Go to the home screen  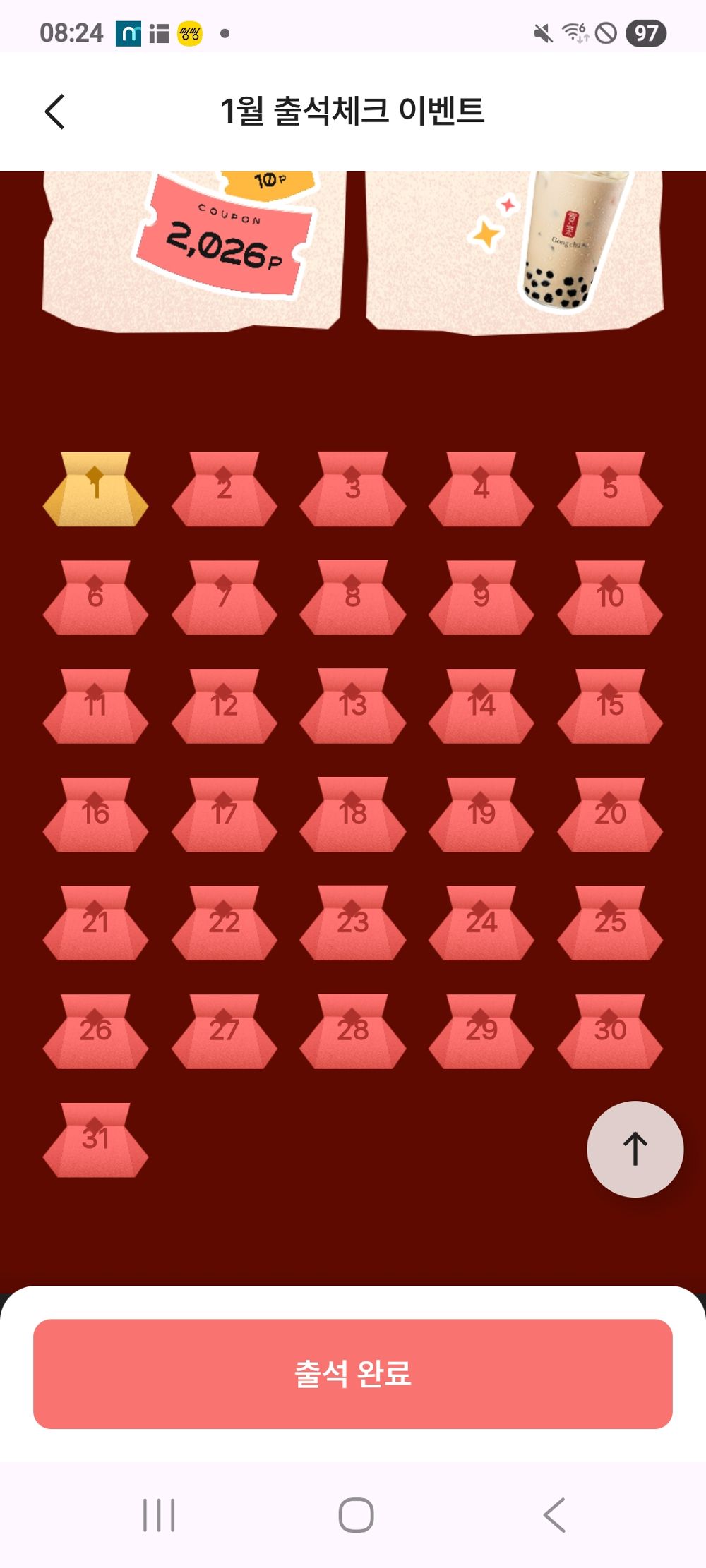tap(356, 1514)
